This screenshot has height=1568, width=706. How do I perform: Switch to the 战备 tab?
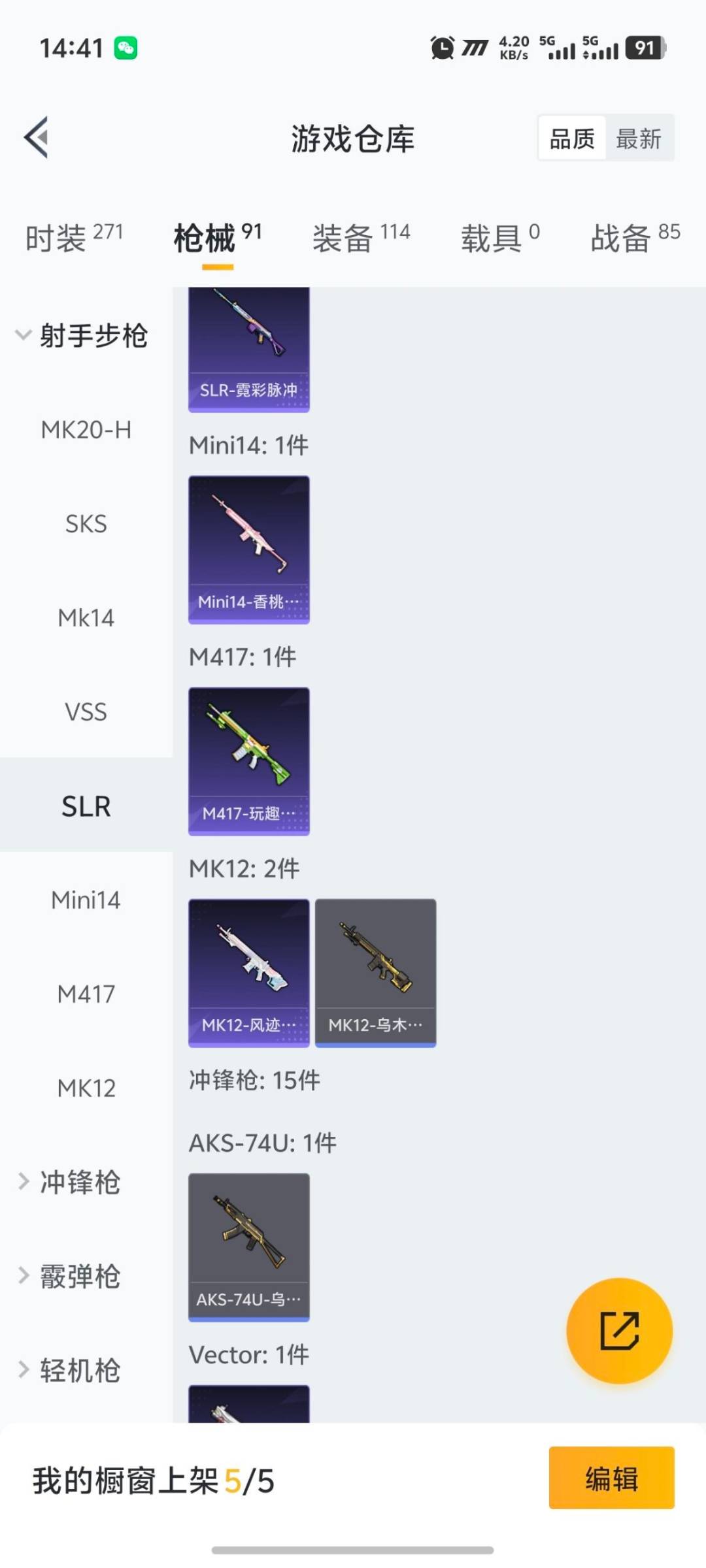pyautogui.click(x=635, y=237)
